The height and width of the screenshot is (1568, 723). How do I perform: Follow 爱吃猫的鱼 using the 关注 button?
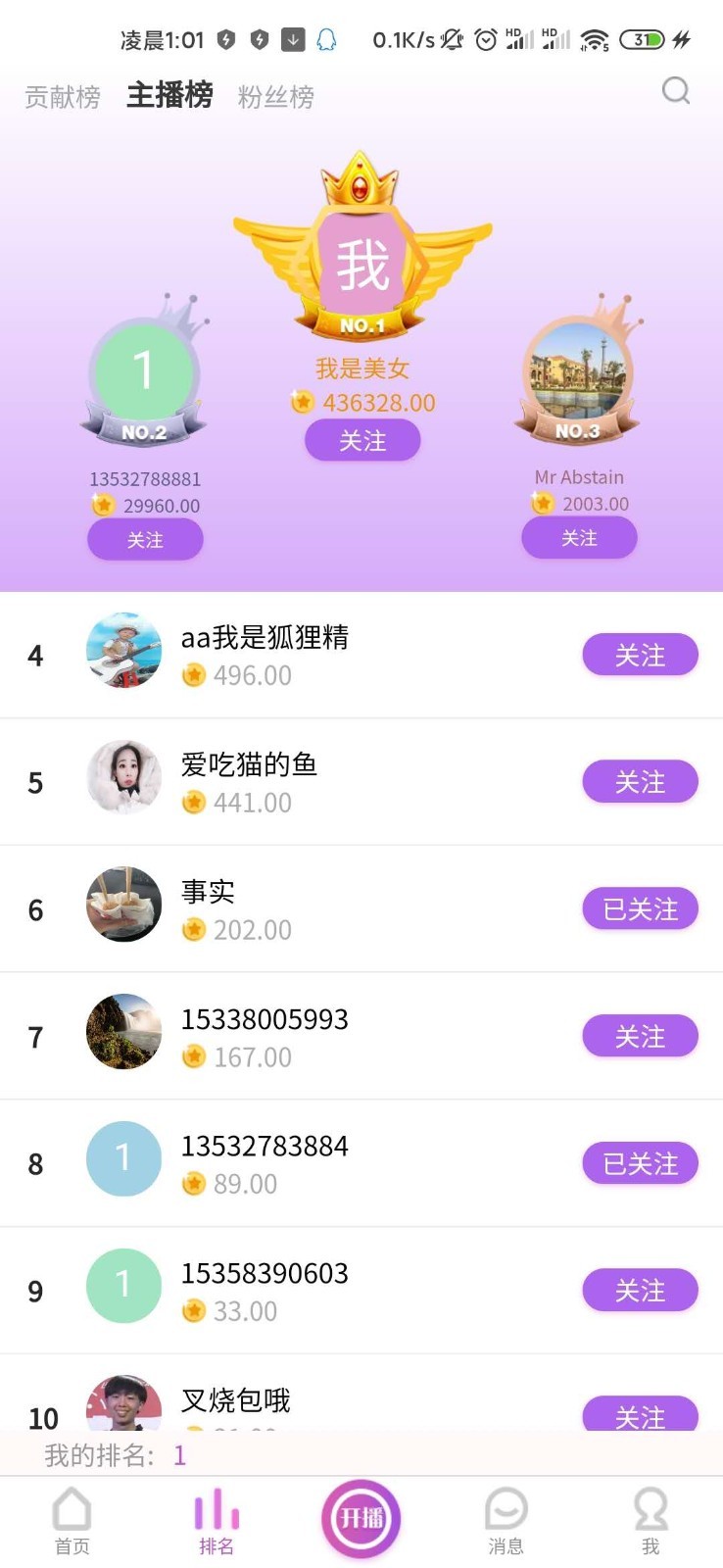coord(640,781)
